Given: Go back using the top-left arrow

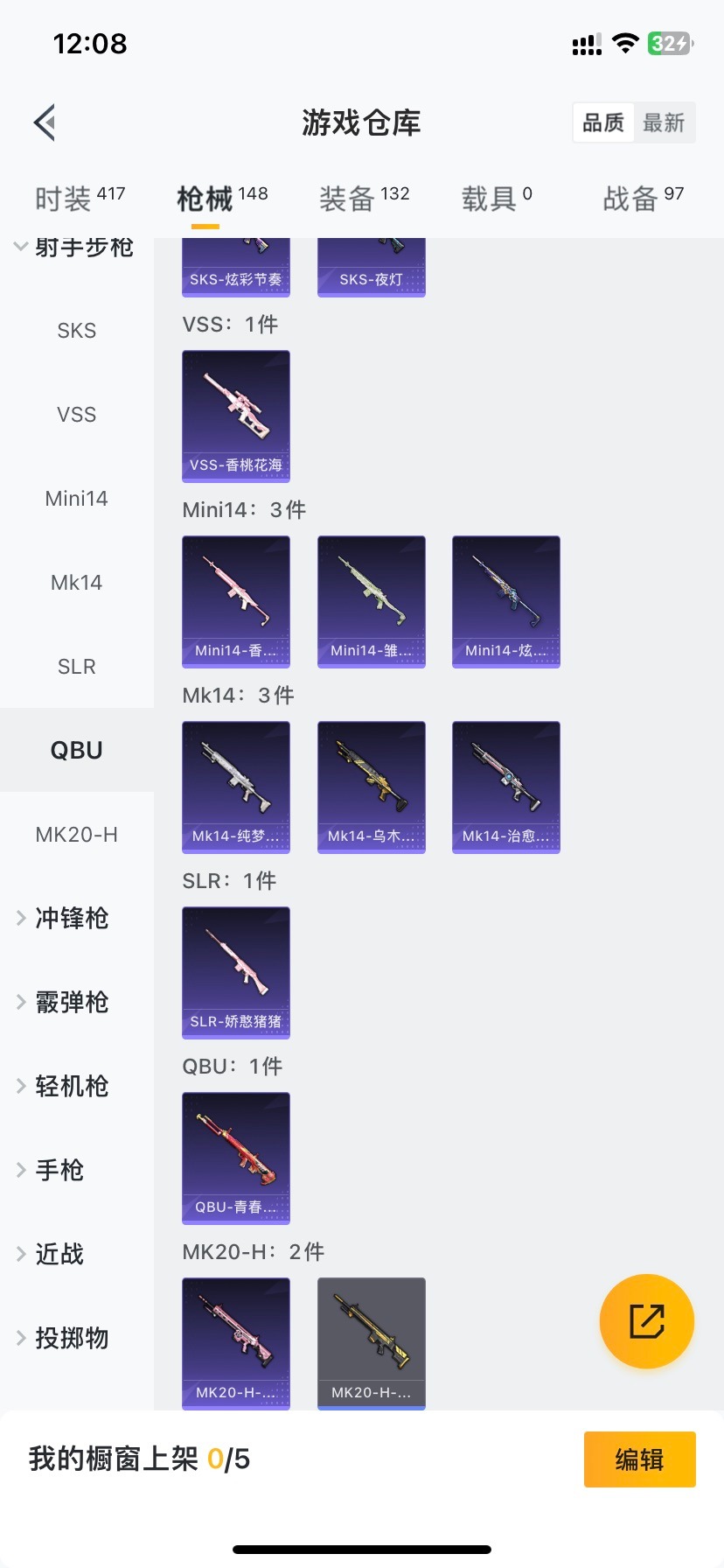Looking at the screenshot, I should click(45, 122).
